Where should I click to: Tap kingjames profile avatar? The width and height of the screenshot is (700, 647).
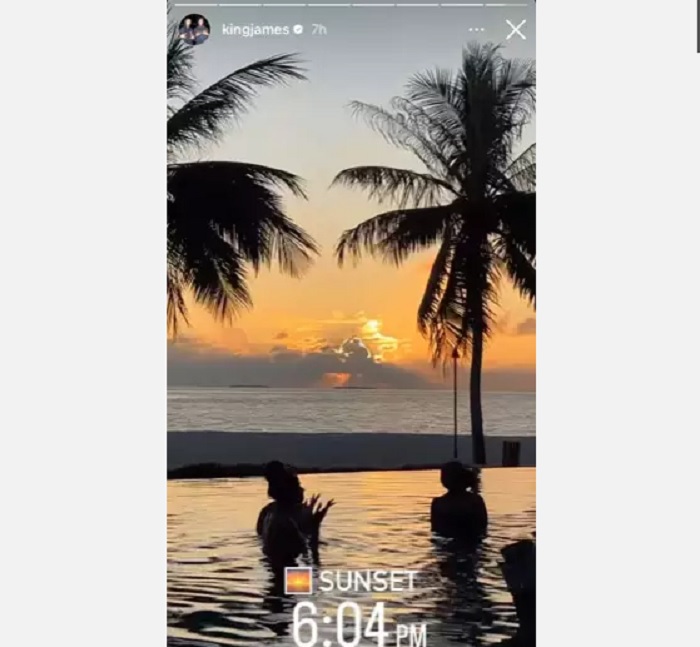[194, 29]
